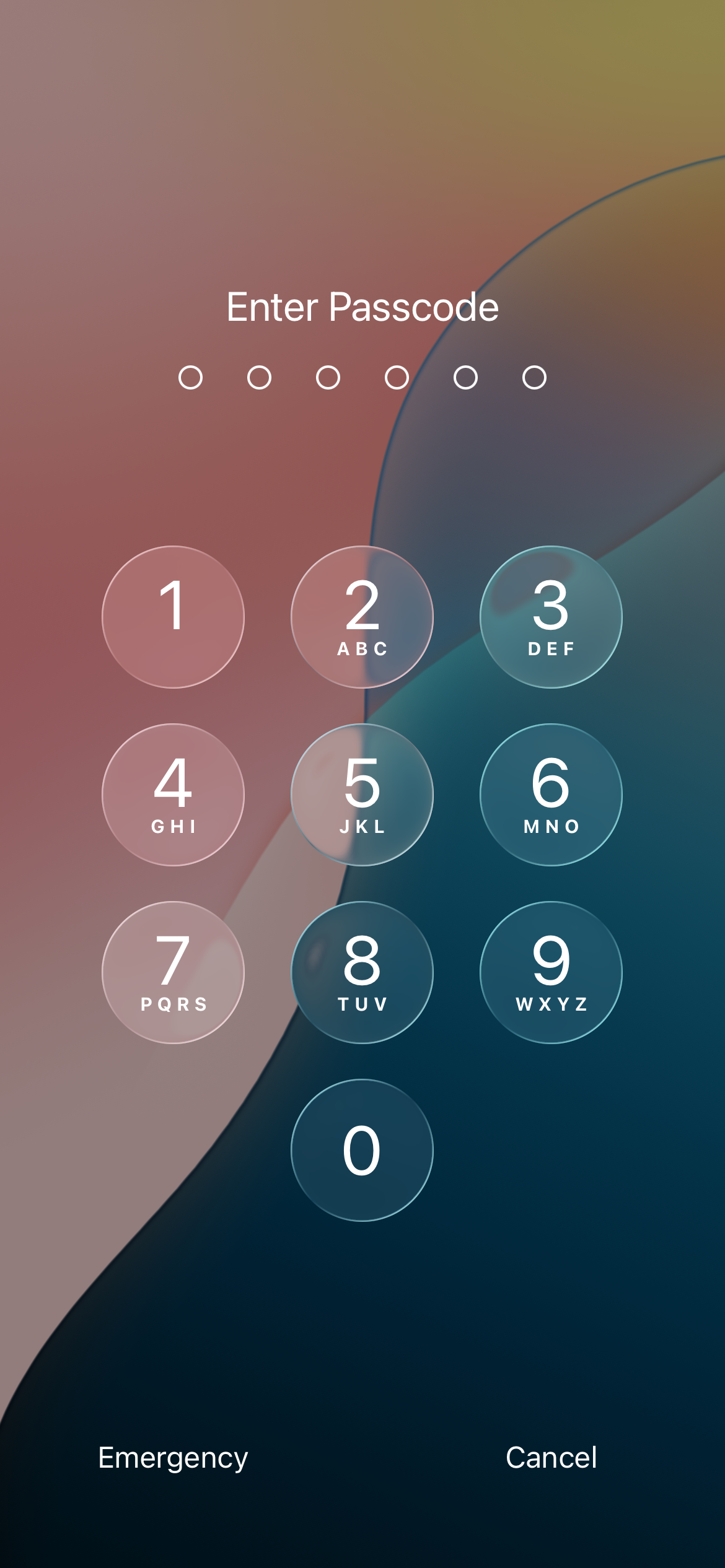Open the Emergency call screen
This screenshot has width=725, height=1568.
[x=173, y=1458]
